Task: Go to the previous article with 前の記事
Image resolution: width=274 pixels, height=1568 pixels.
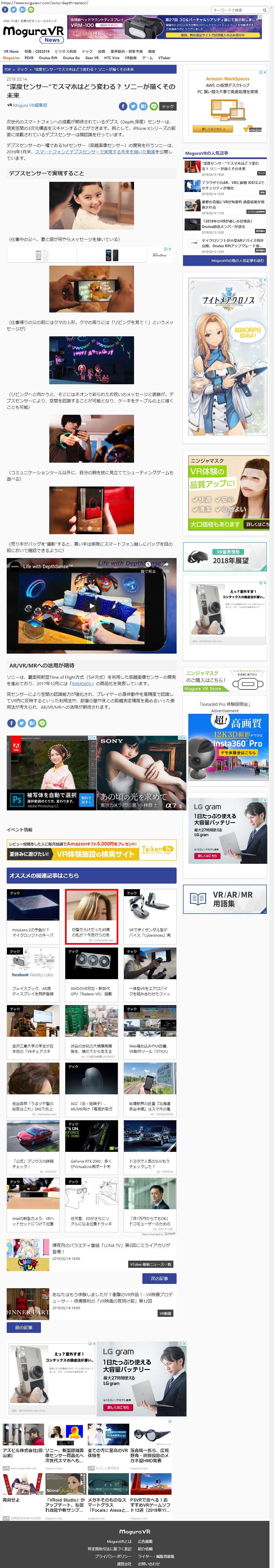Action: click(24, 1328)
